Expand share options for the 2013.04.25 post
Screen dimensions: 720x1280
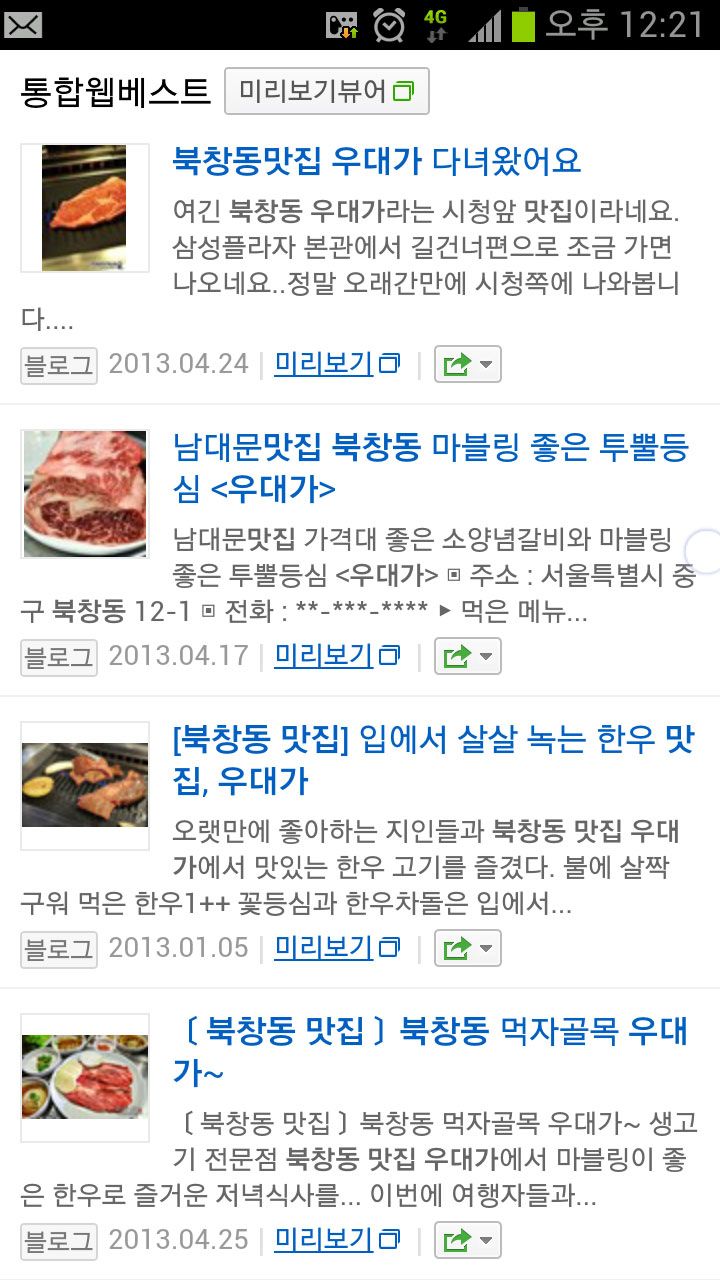[x=467, y=1241]
